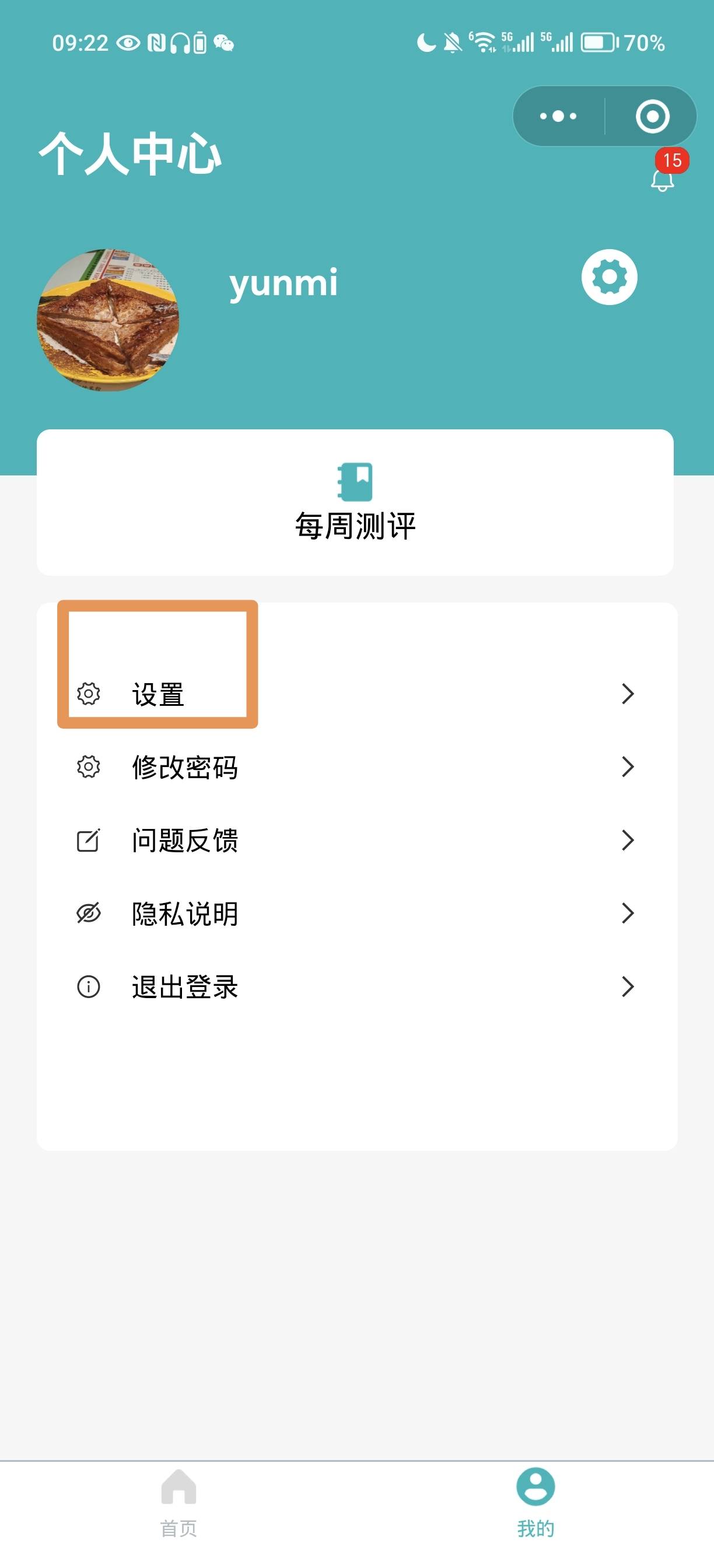
Task: Tap the gear icon beside yunmi
Action: pos(608,278)
